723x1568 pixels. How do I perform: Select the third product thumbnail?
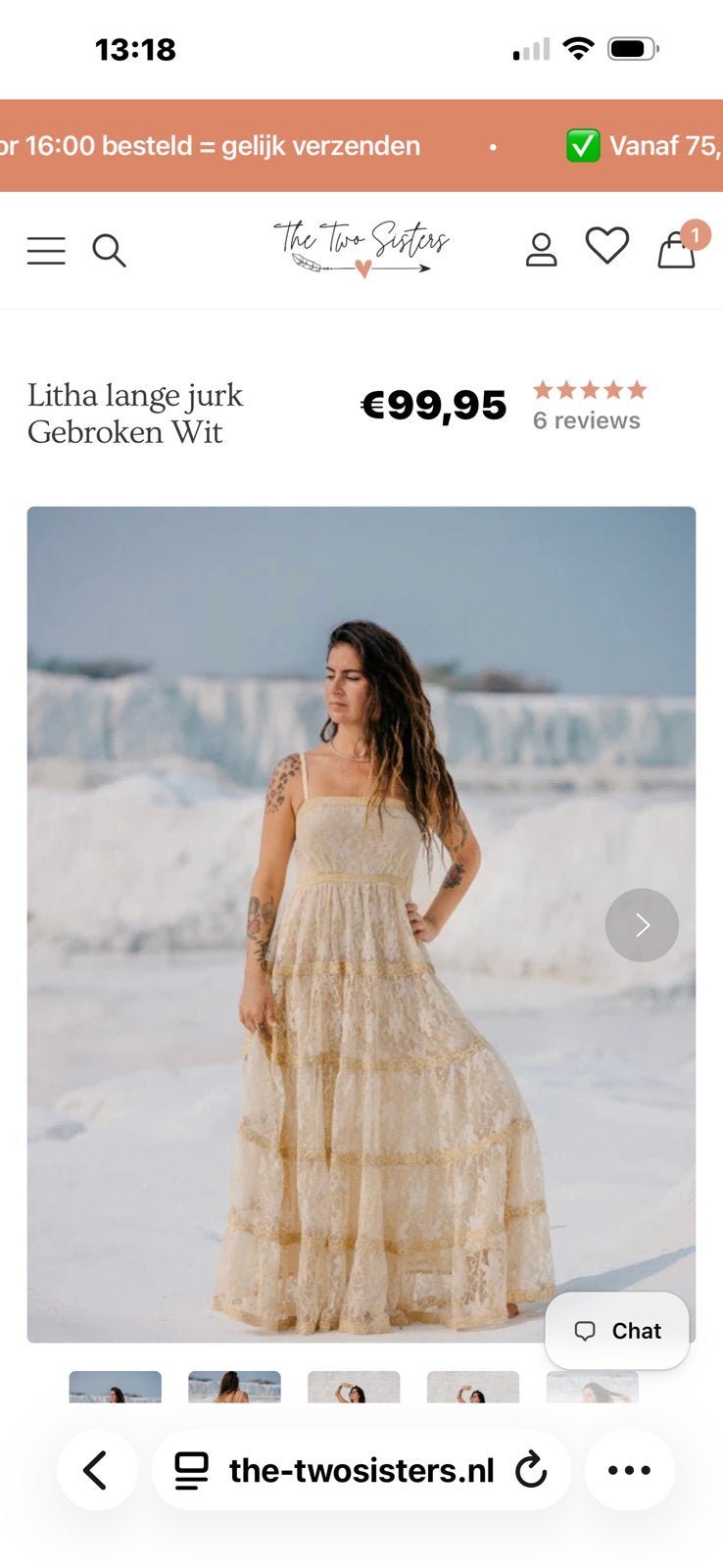tap(354, 1387)
